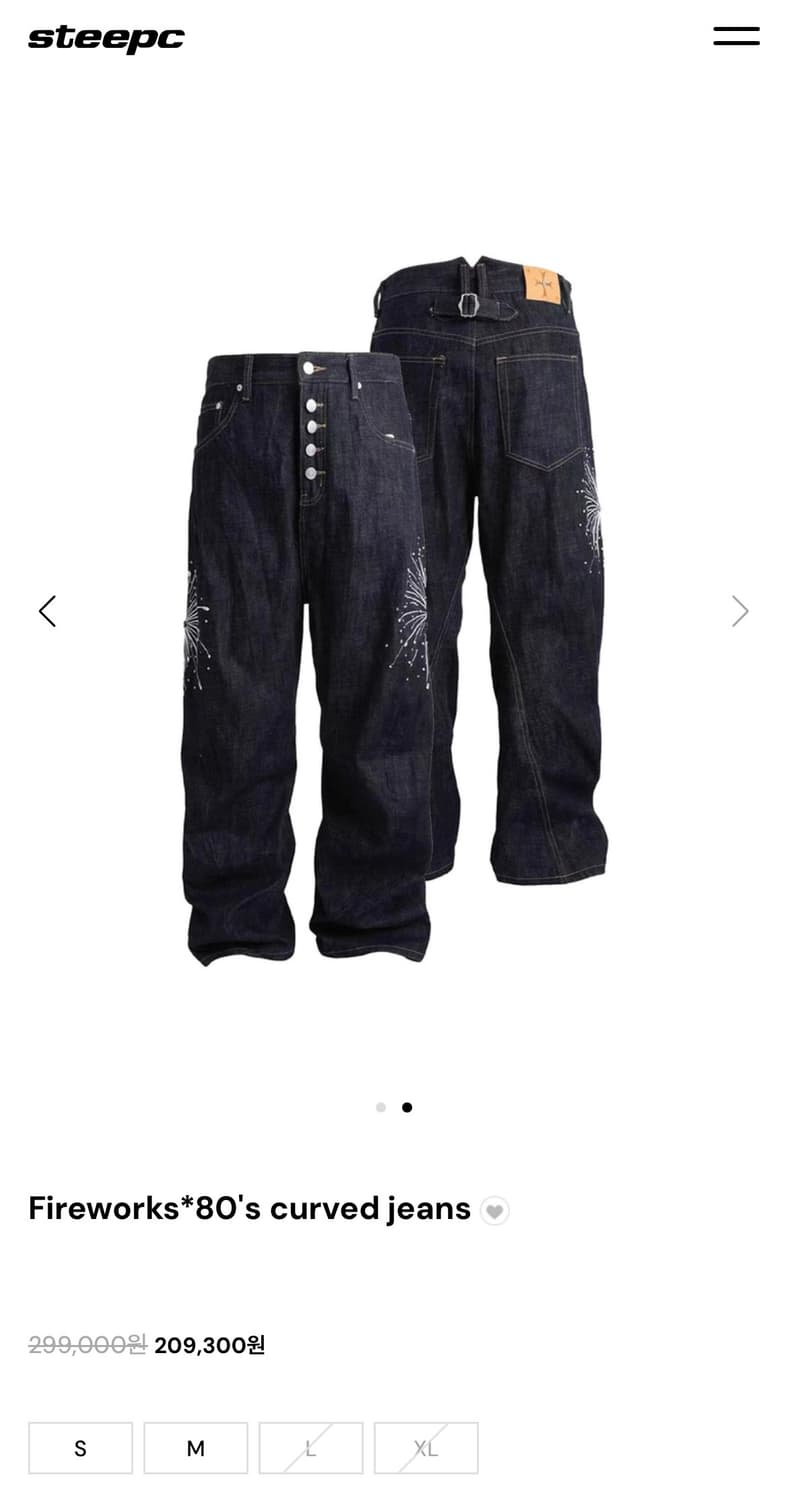788x1500 pixels.
Task: Tap the sold-out size L option
Action: click(310, 1447)
